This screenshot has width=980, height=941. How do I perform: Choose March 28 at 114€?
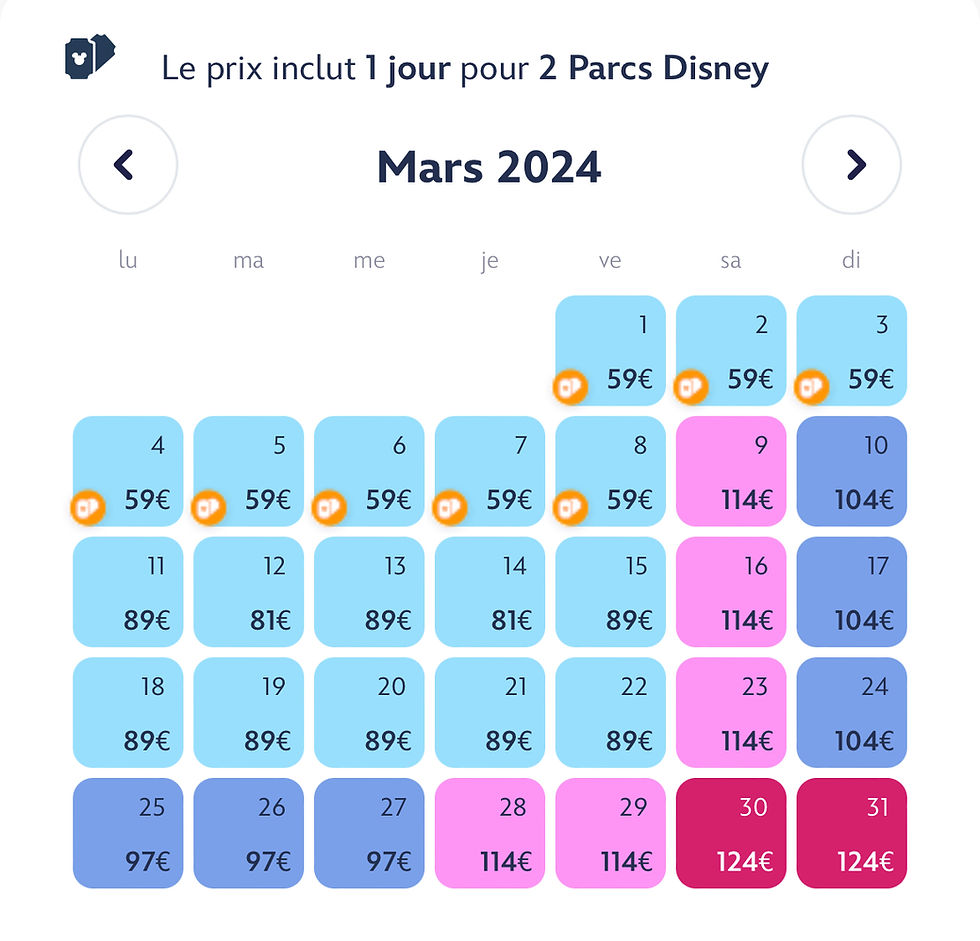(490, 833)
